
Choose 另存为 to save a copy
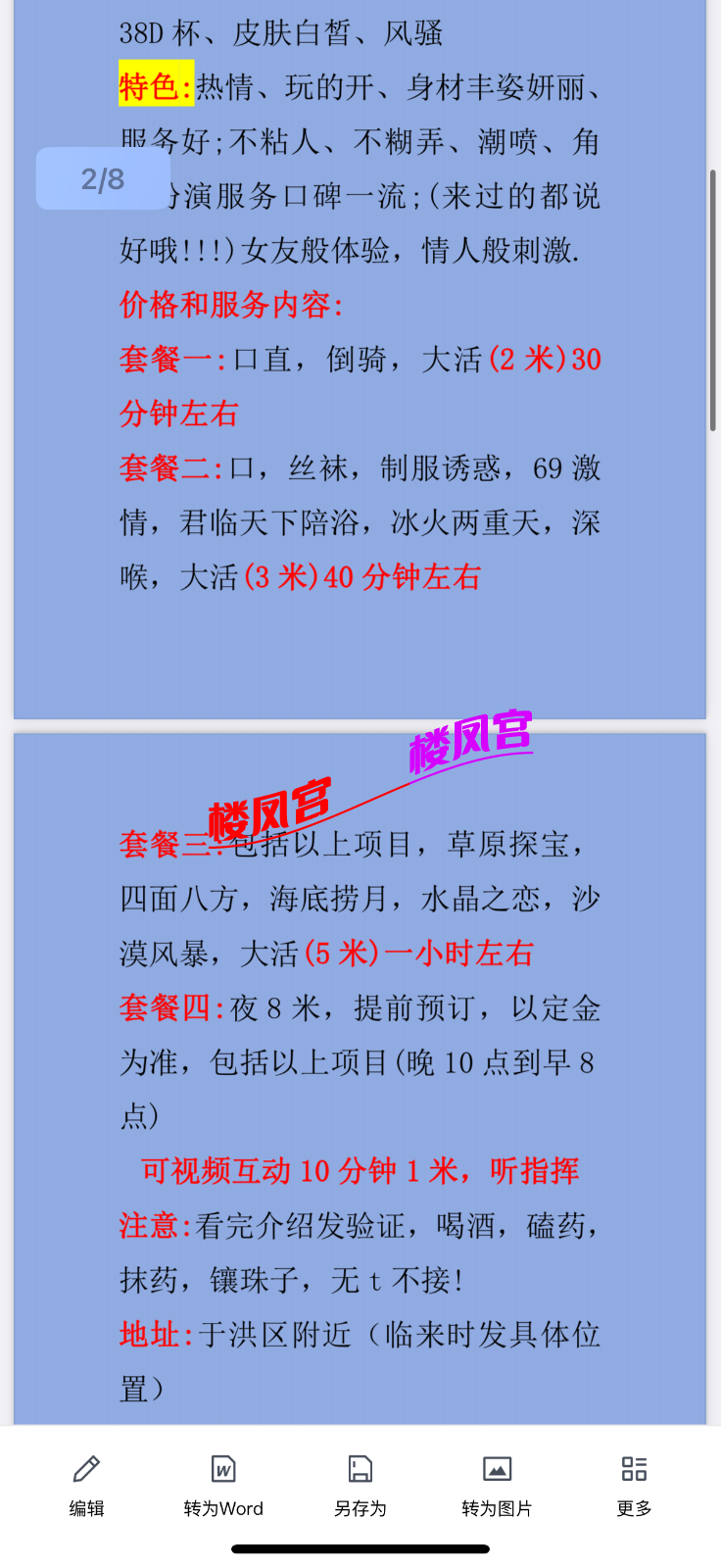click(x=360, y=1484)
